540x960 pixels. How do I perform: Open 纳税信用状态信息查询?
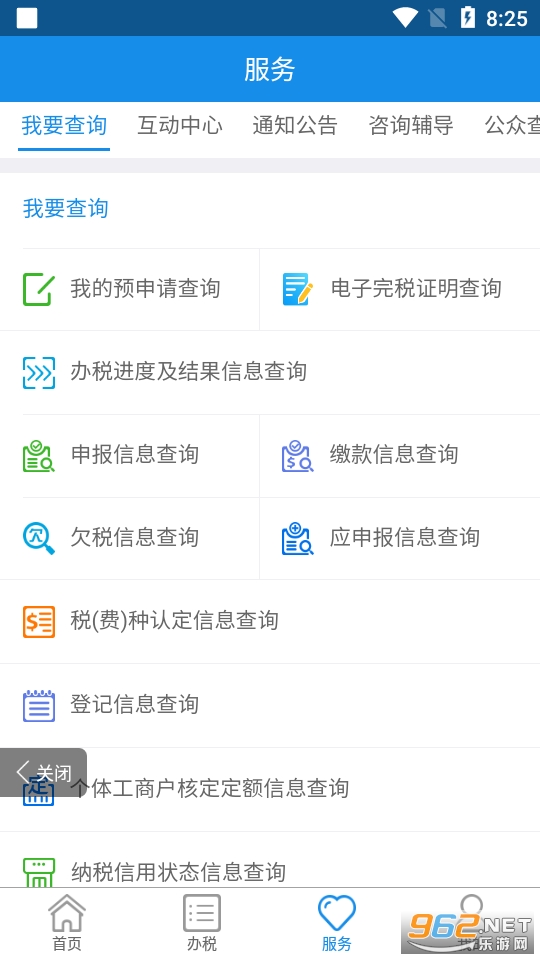point(270,860)
